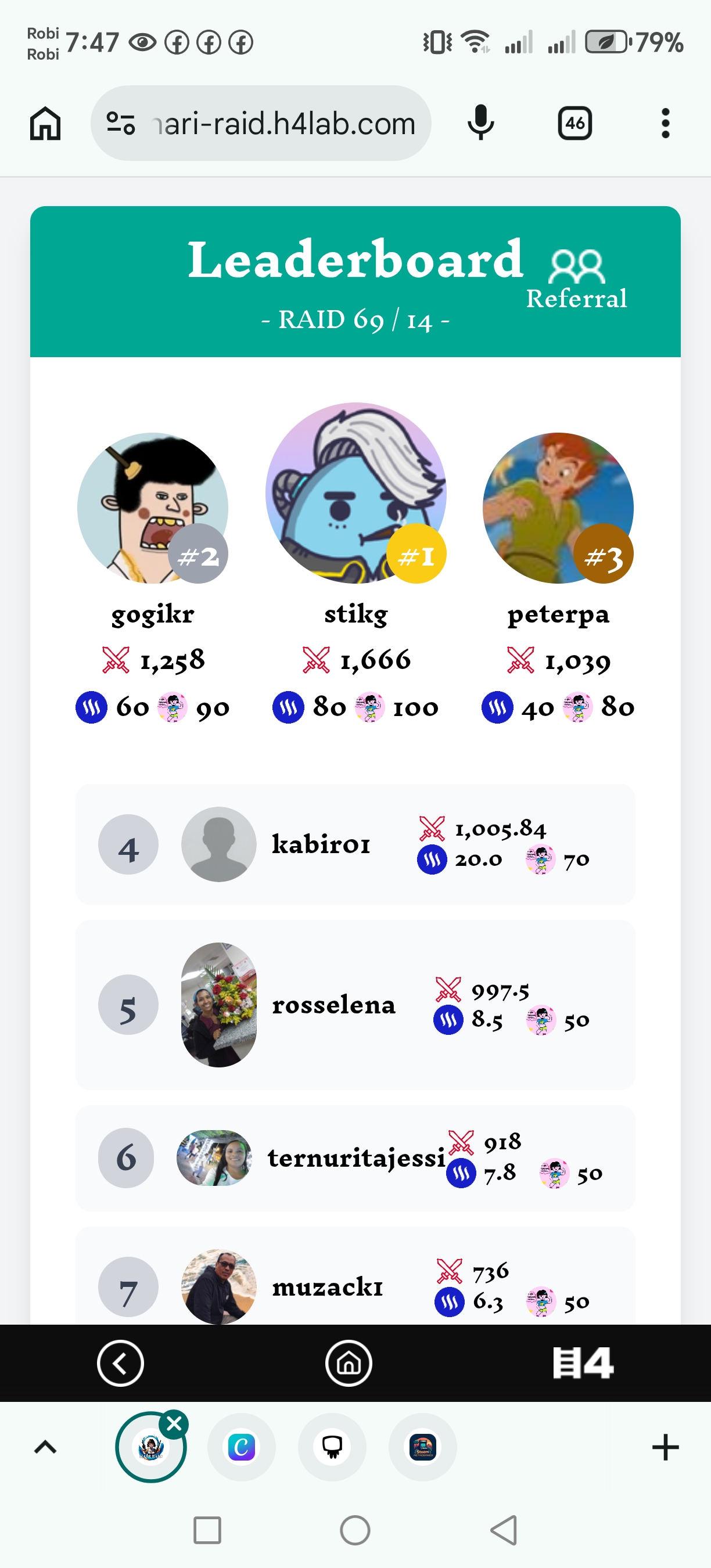Switch to the Canva tab
The width and height of the screenshot is (711, 1568).
(242, 1447)
